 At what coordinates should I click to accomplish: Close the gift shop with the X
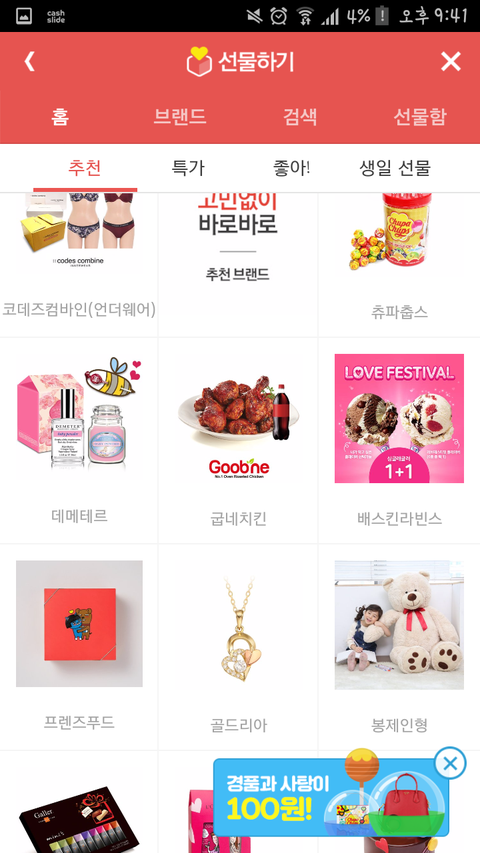(x=451, y=61)
